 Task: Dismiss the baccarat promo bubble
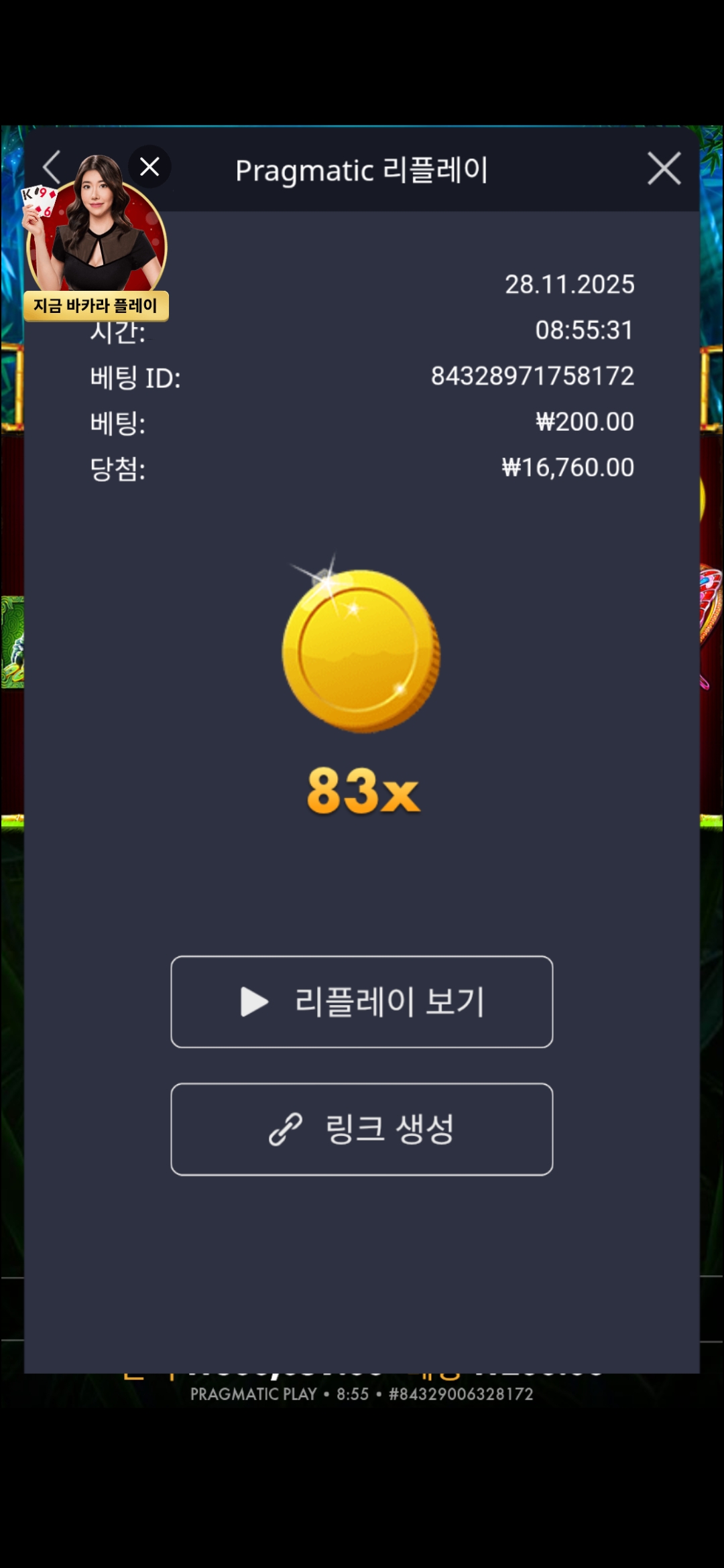(x=149, y=166)
